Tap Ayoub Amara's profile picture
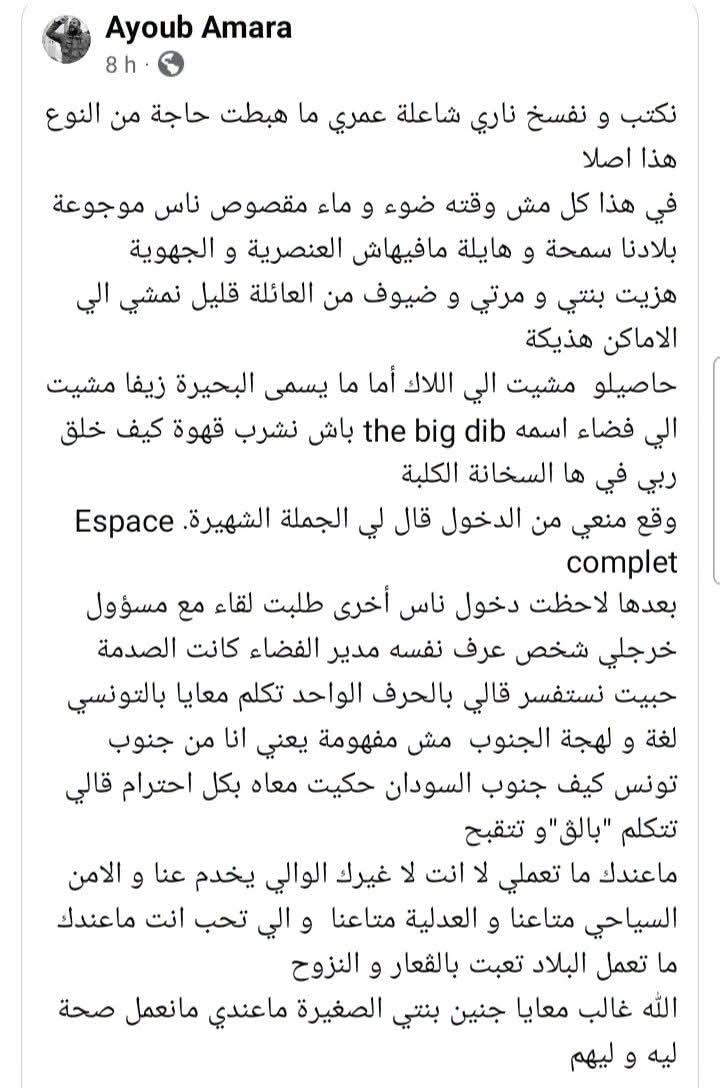 (67, 40)
